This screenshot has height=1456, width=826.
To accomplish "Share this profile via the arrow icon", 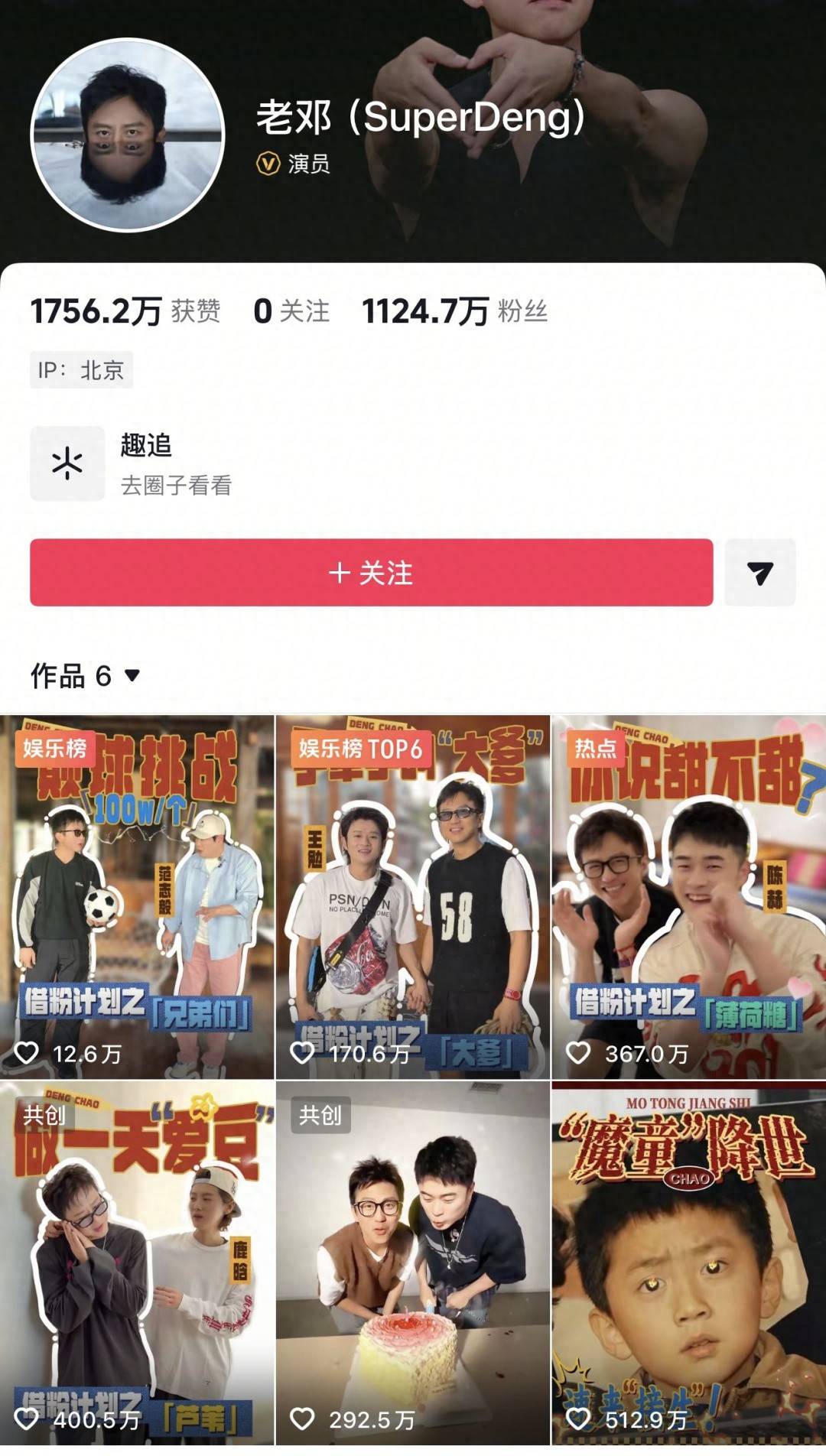I will [759, 573].
